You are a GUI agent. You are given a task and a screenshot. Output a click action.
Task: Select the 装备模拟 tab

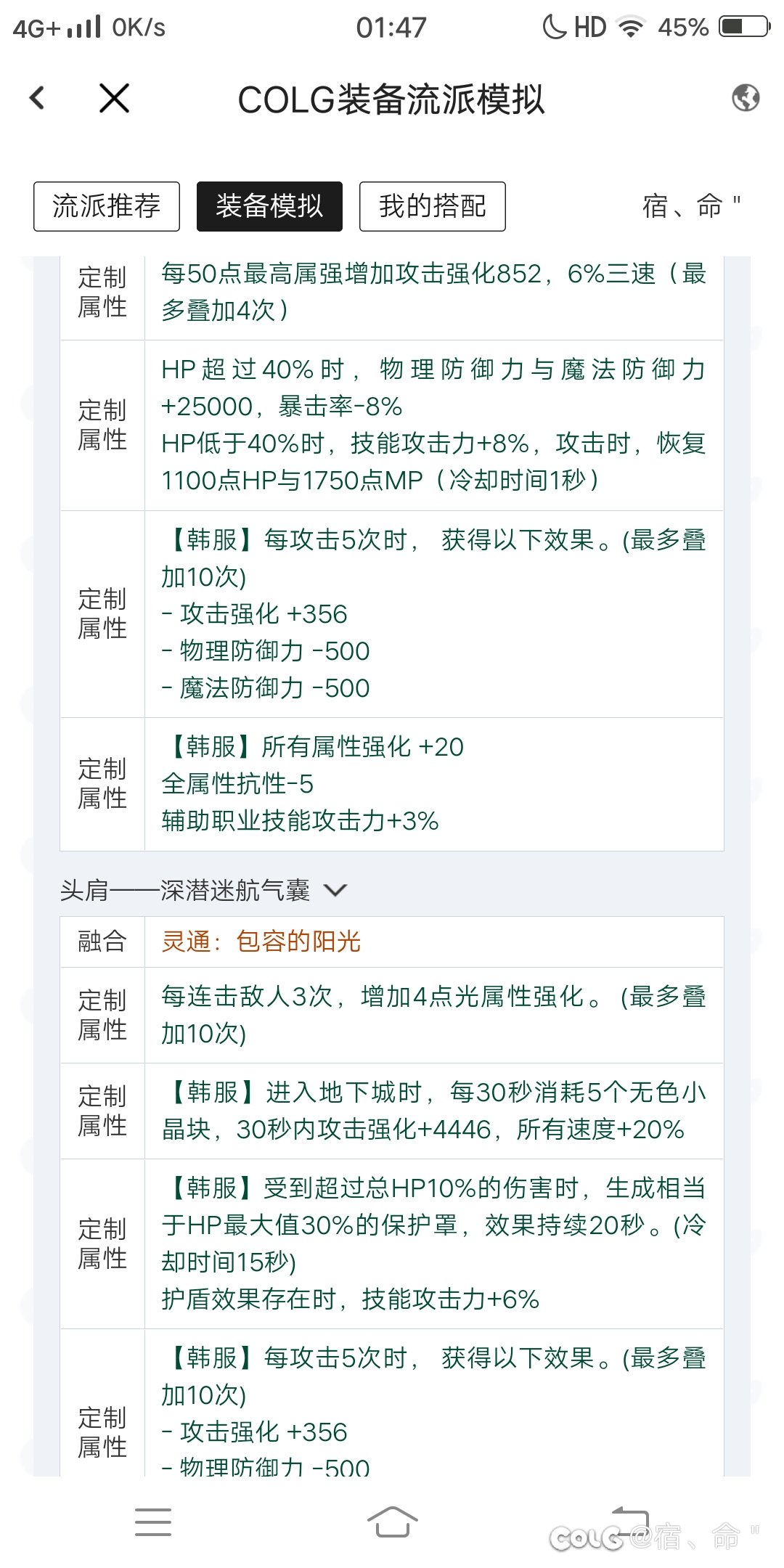click(269, 206)
